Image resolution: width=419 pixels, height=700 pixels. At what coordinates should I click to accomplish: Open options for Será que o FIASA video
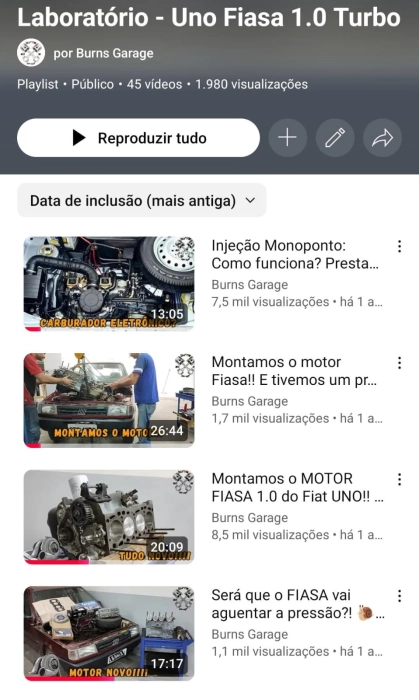(x=399, y=596)
